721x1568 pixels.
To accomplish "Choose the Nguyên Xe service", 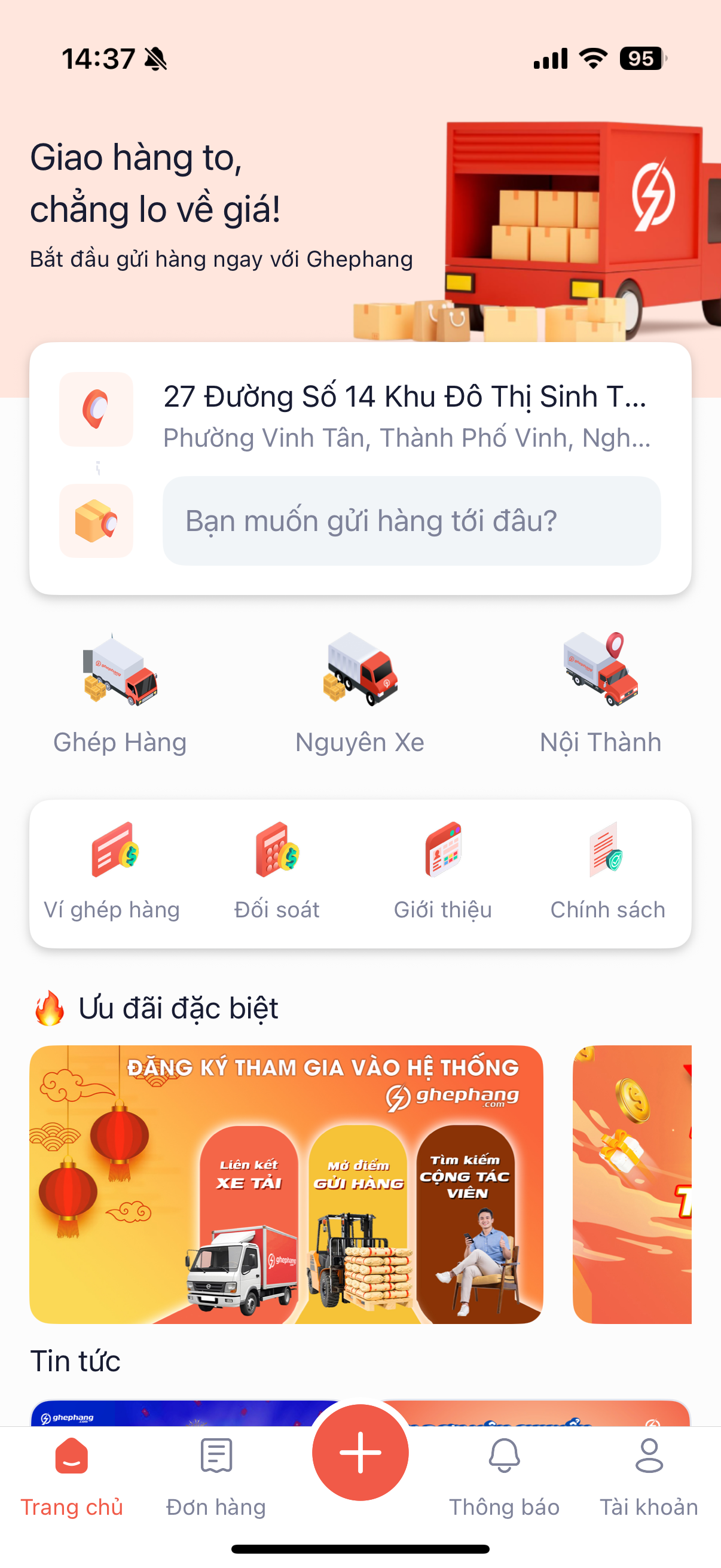I will pyautogui.click(x=360, y=694).
